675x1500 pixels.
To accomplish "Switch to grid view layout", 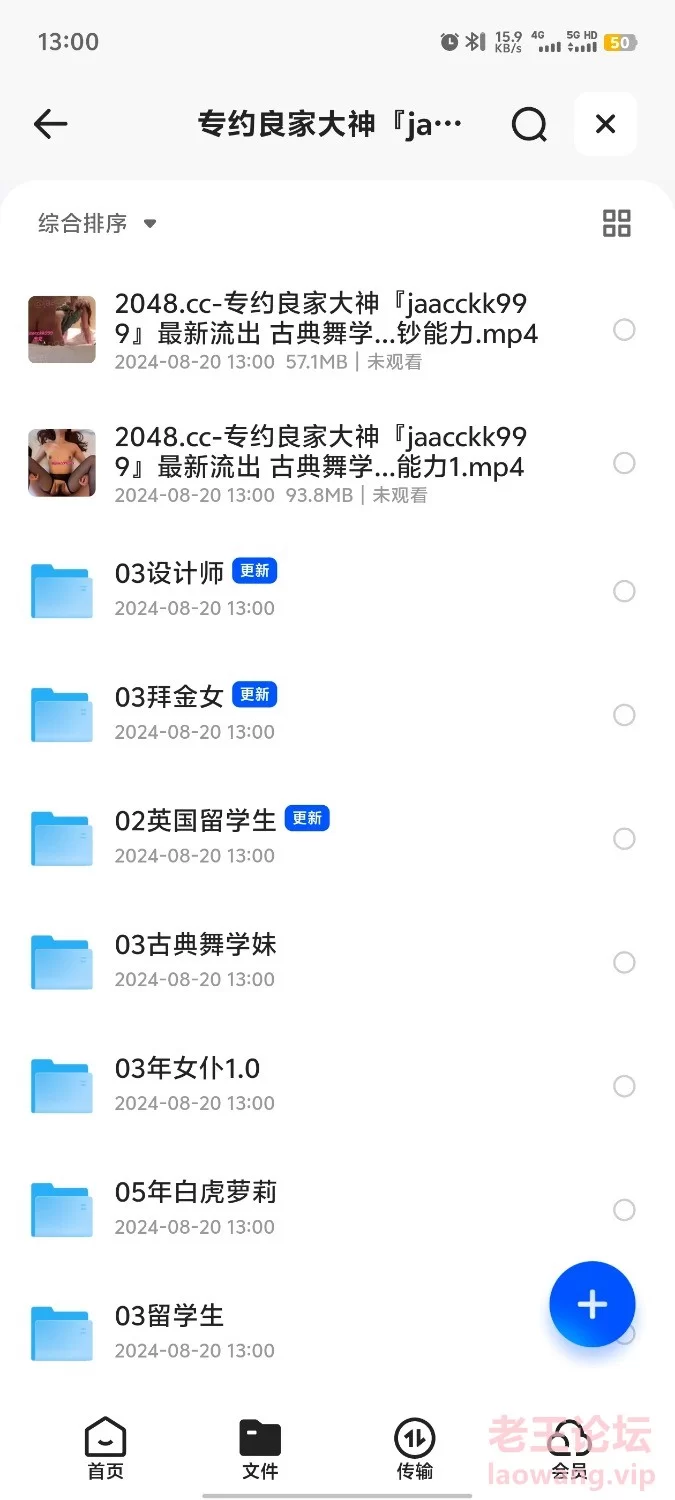I will click(x=617, y=223).
